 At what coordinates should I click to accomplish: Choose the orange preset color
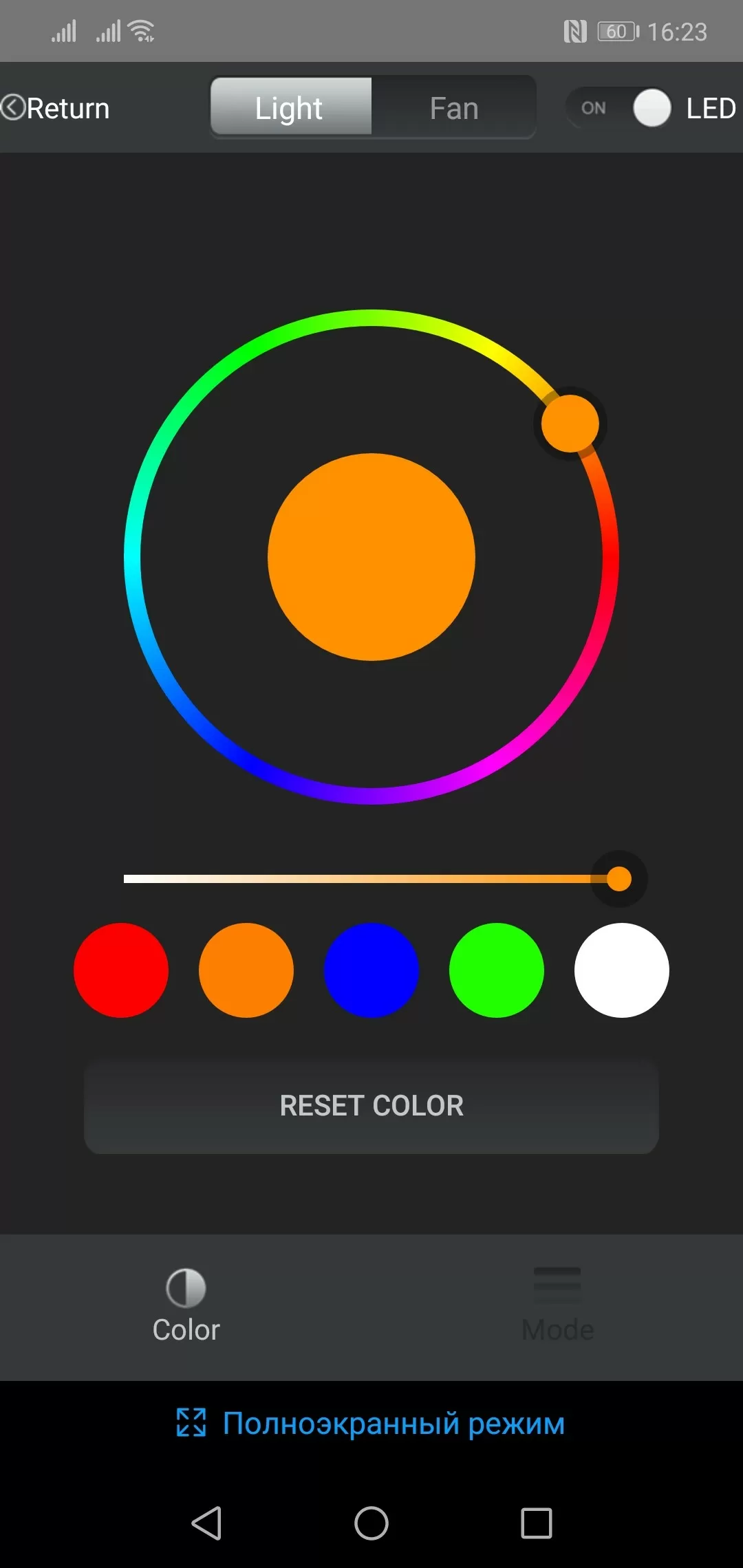click(x=246, y=970)
